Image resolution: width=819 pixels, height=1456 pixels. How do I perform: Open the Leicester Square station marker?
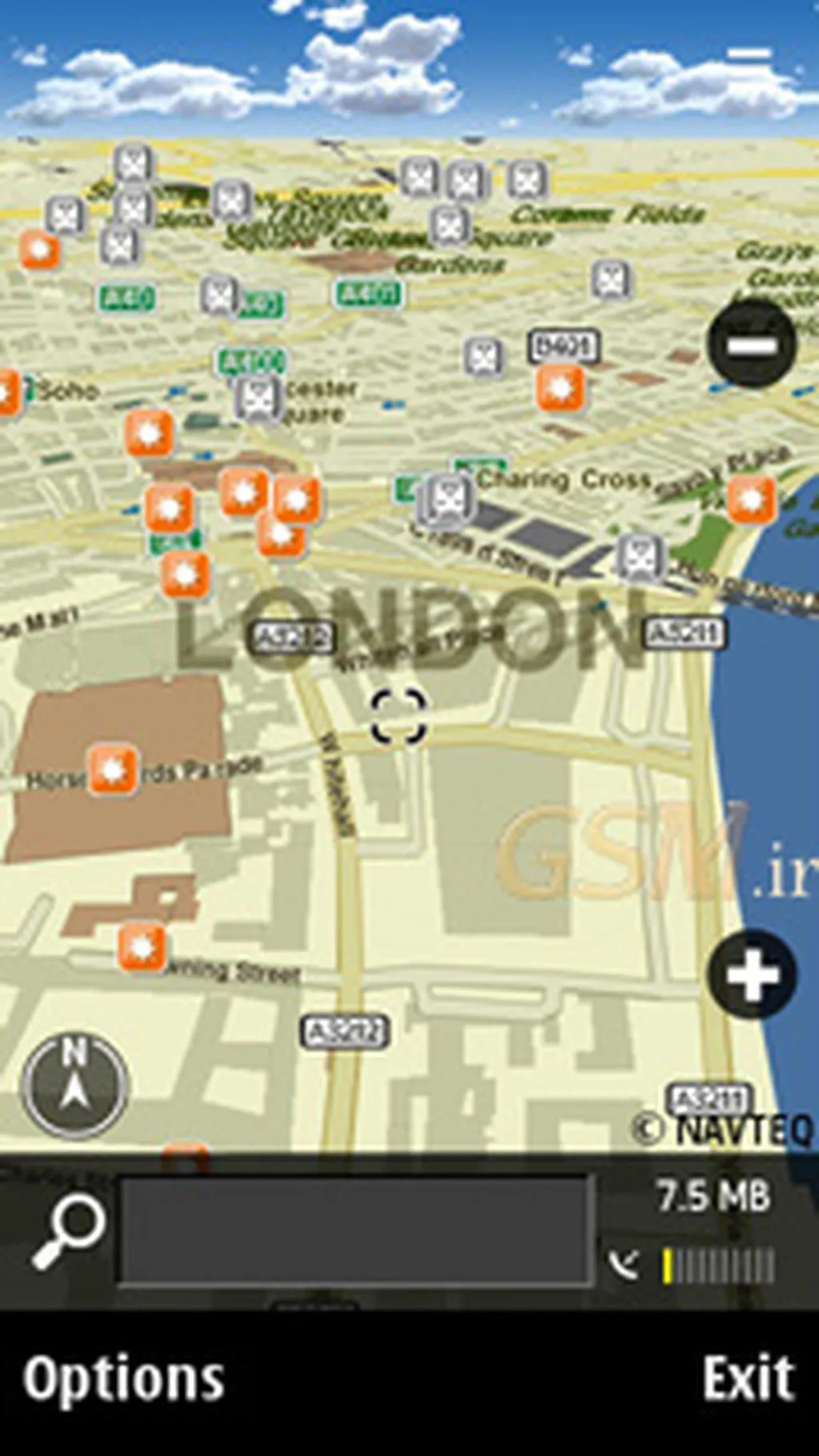click(258, 397)
